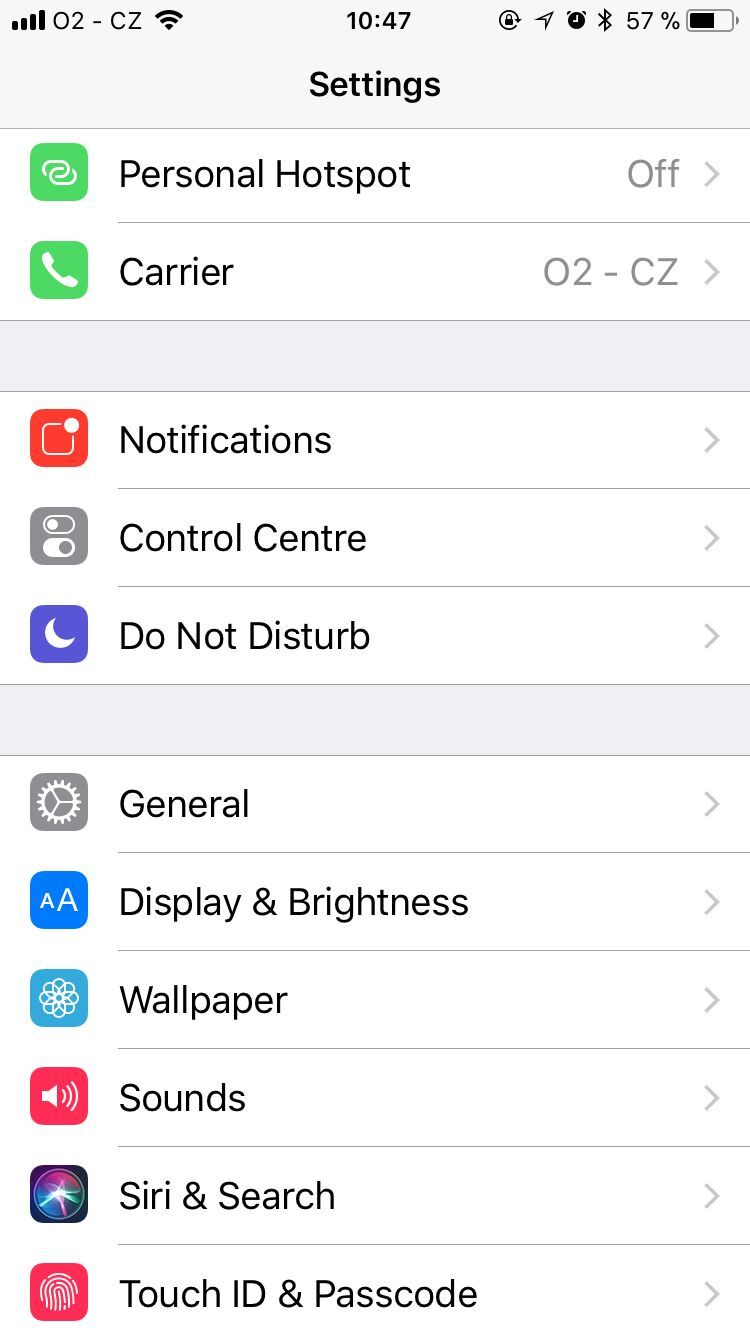The width and height of the screenshot is (750, 1334).
Task: Select the Wallpaper settings row
Action: (375, 999)
